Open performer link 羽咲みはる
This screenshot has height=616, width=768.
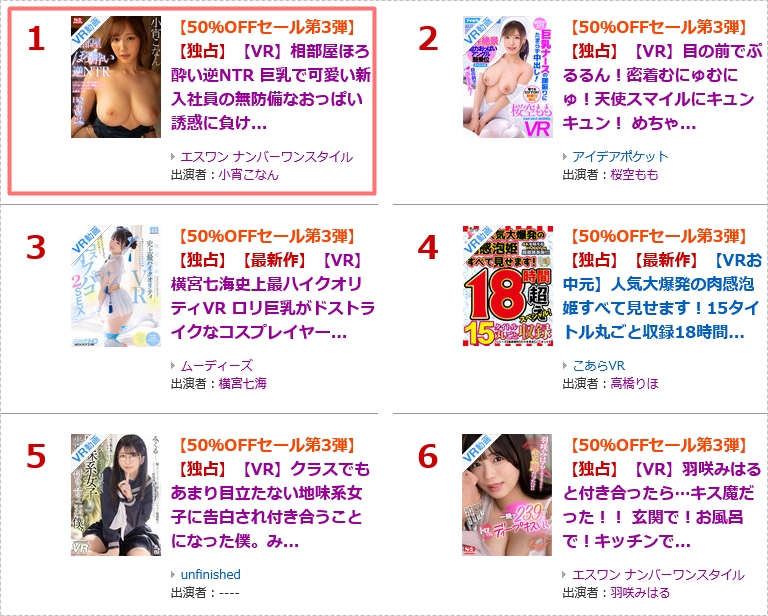point(641,592)
